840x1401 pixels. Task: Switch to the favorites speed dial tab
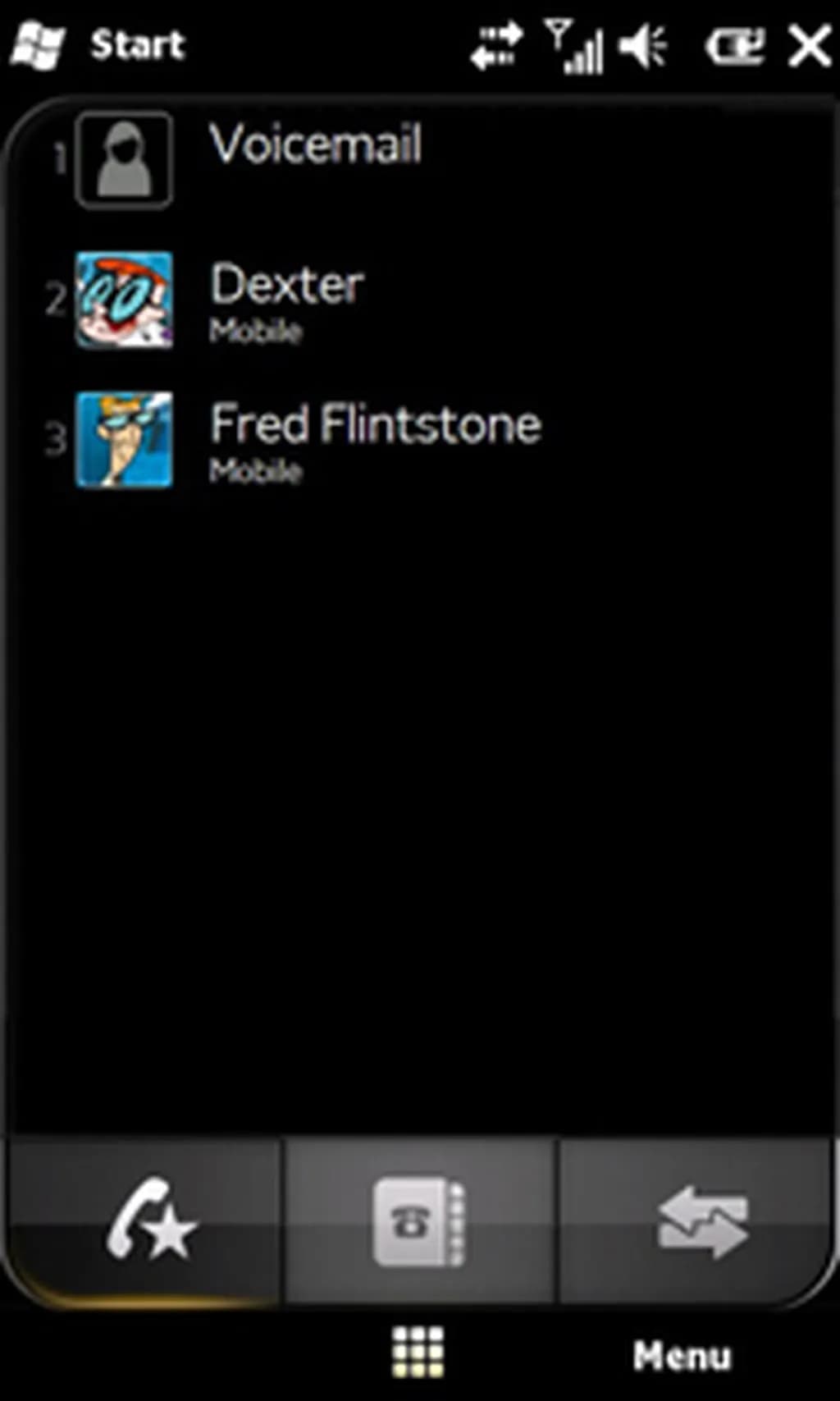[148, 1220]
